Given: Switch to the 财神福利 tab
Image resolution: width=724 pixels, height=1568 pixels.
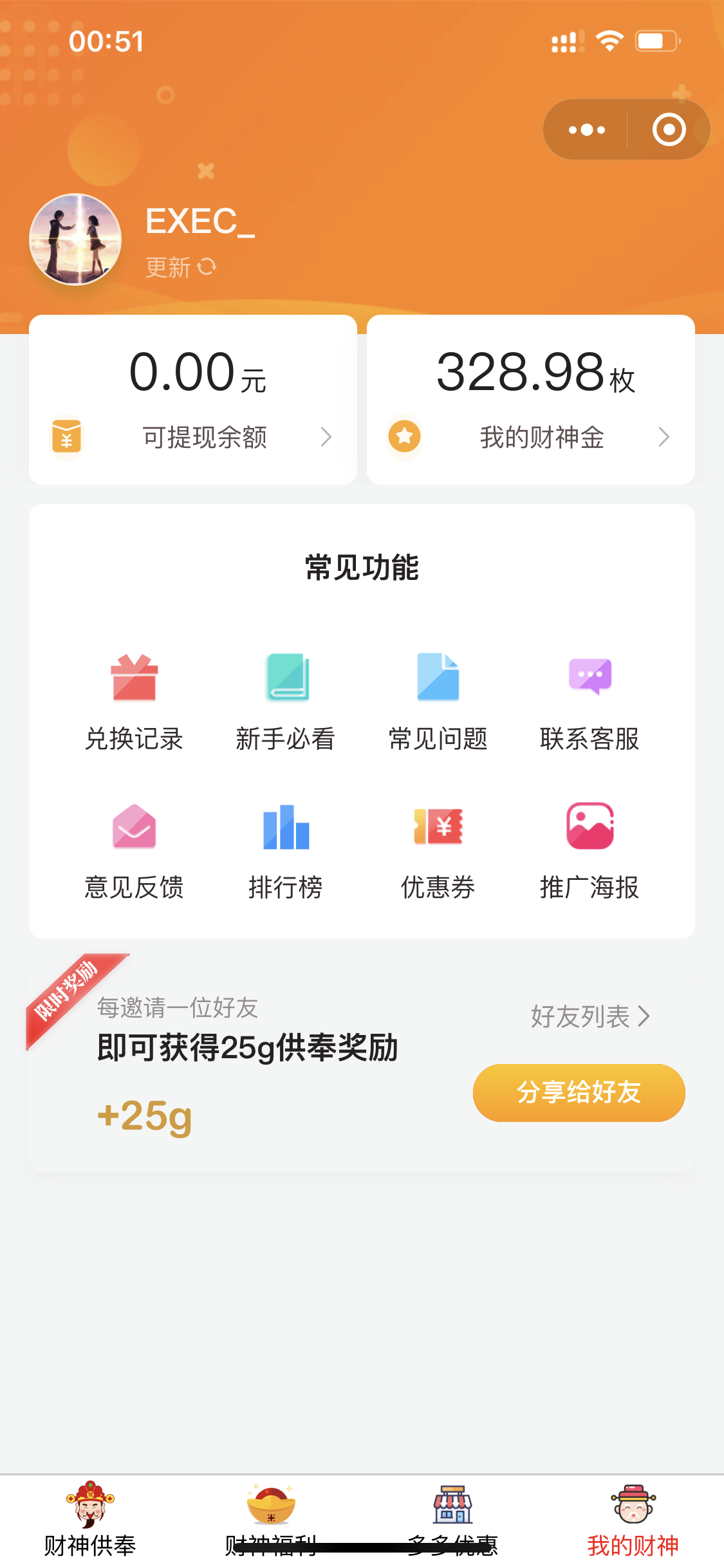Looking at the screenshot, I should (x=271, y=1519).
